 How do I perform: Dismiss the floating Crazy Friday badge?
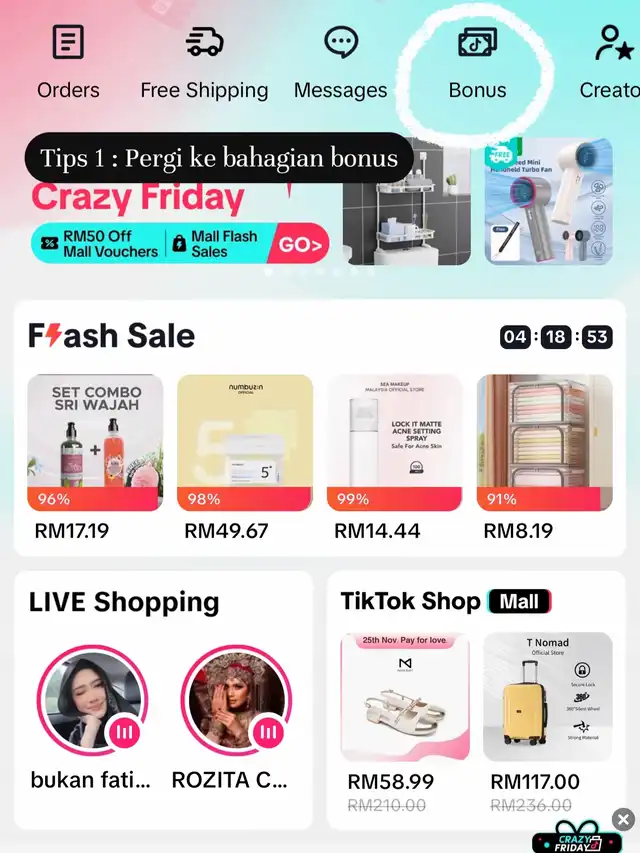623,820
